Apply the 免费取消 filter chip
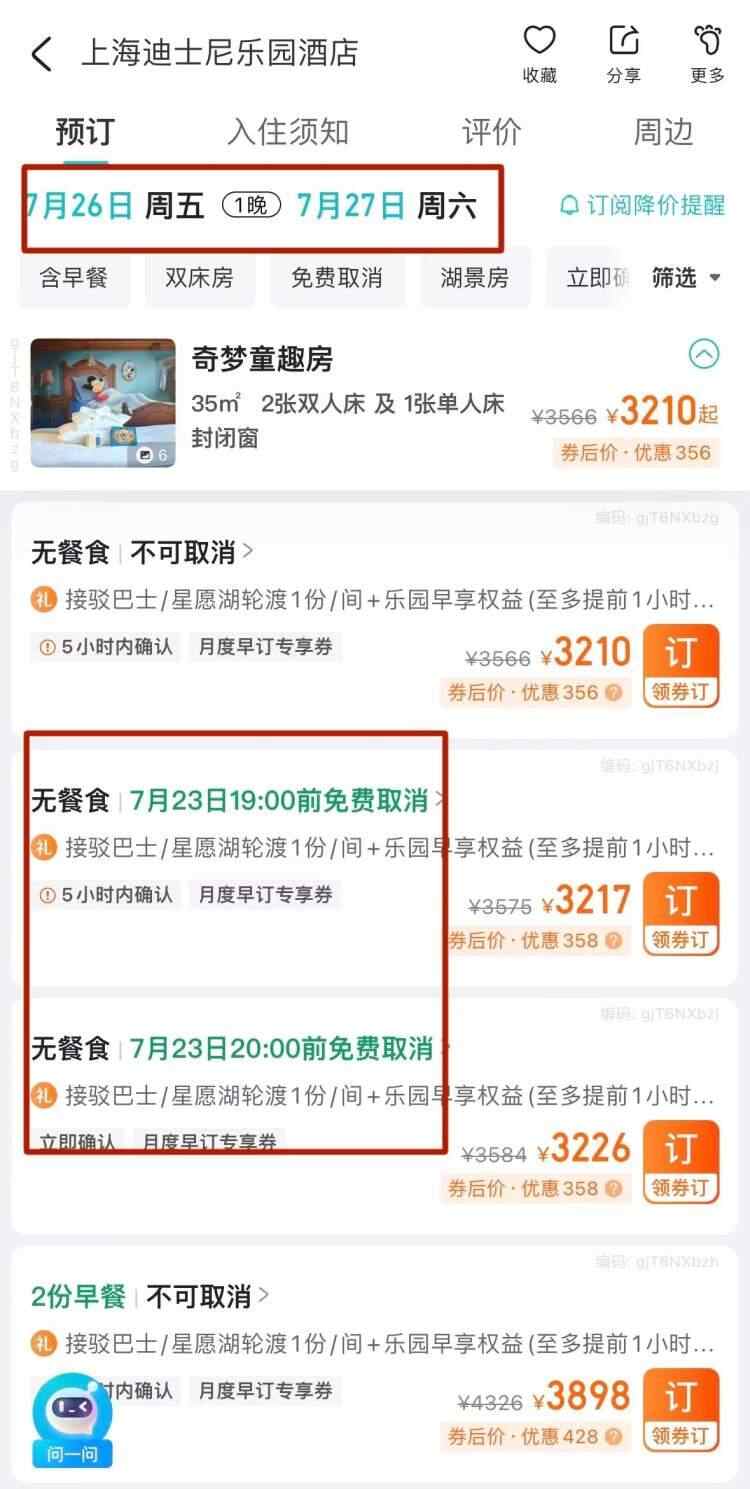 coord(337,278)
